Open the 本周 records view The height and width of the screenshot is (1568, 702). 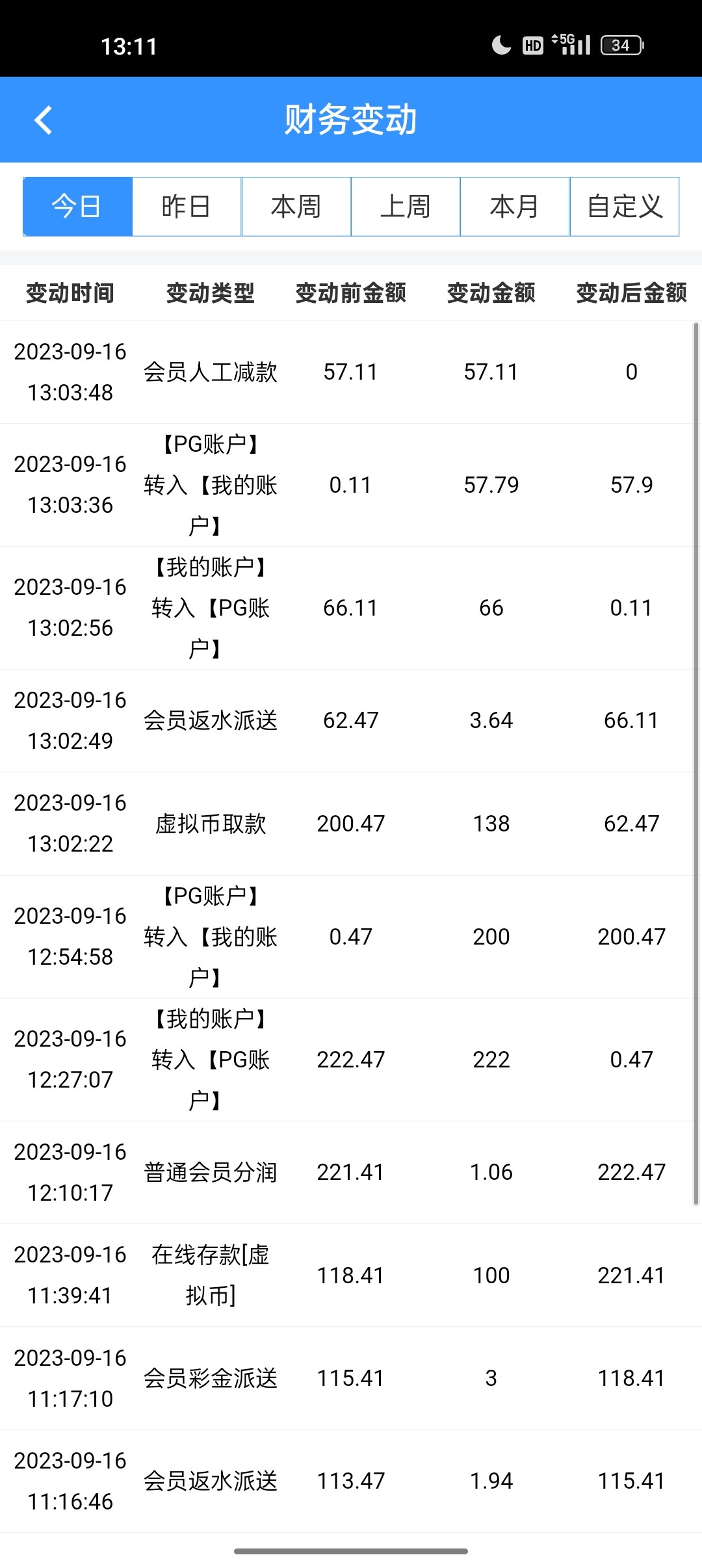[296, 206]
